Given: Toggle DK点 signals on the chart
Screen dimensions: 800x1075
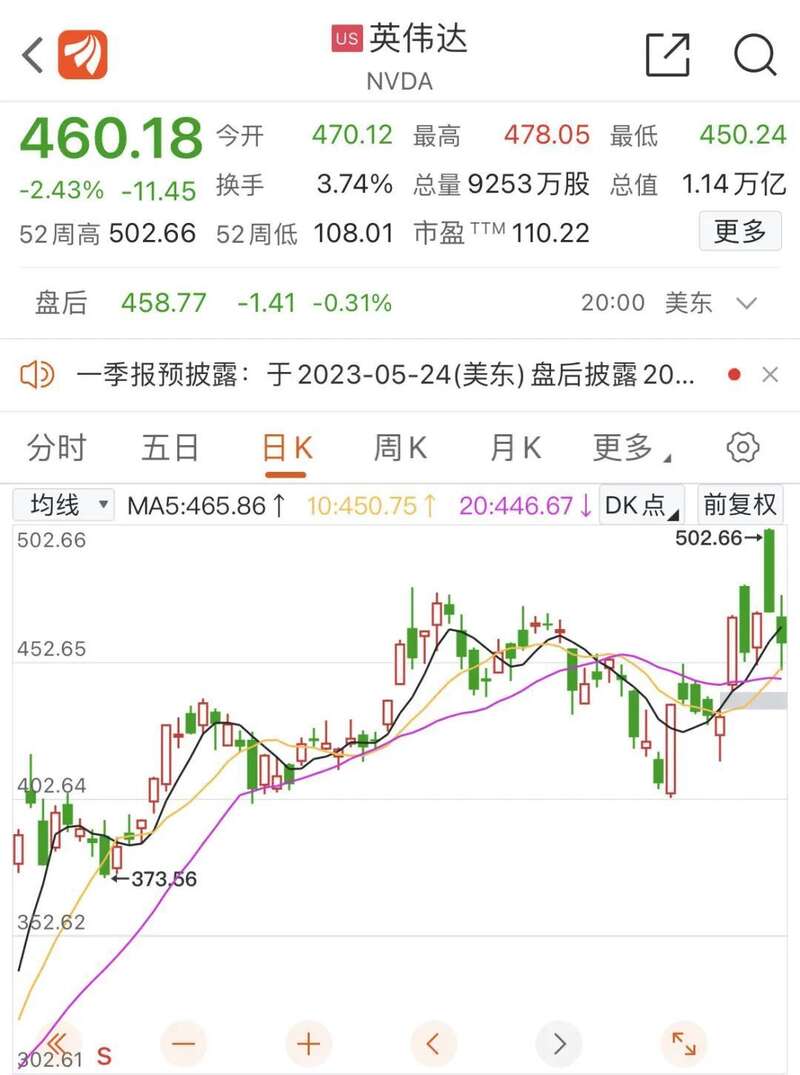Looking at the screenshot, I should 639,505.
